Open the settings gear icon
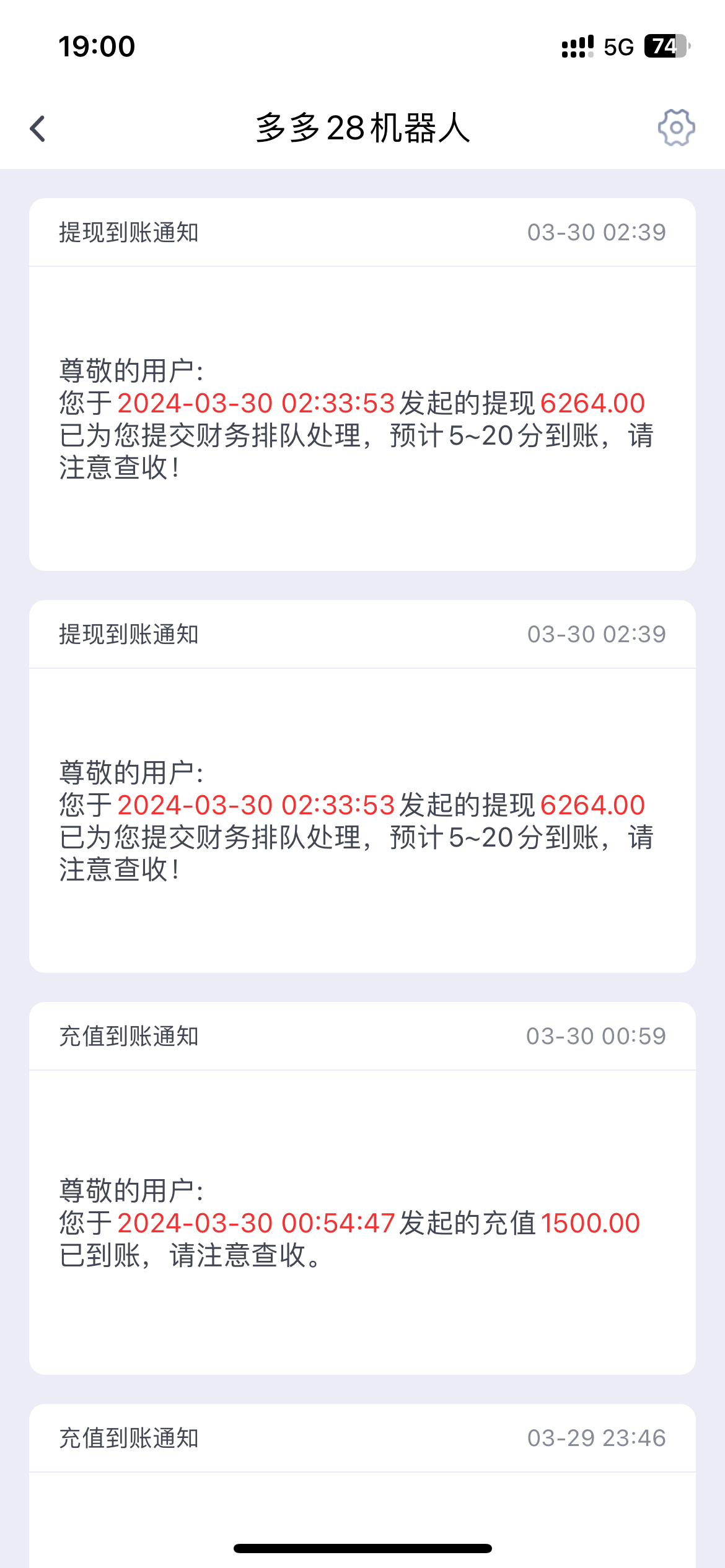 click(x=676, y=128)
